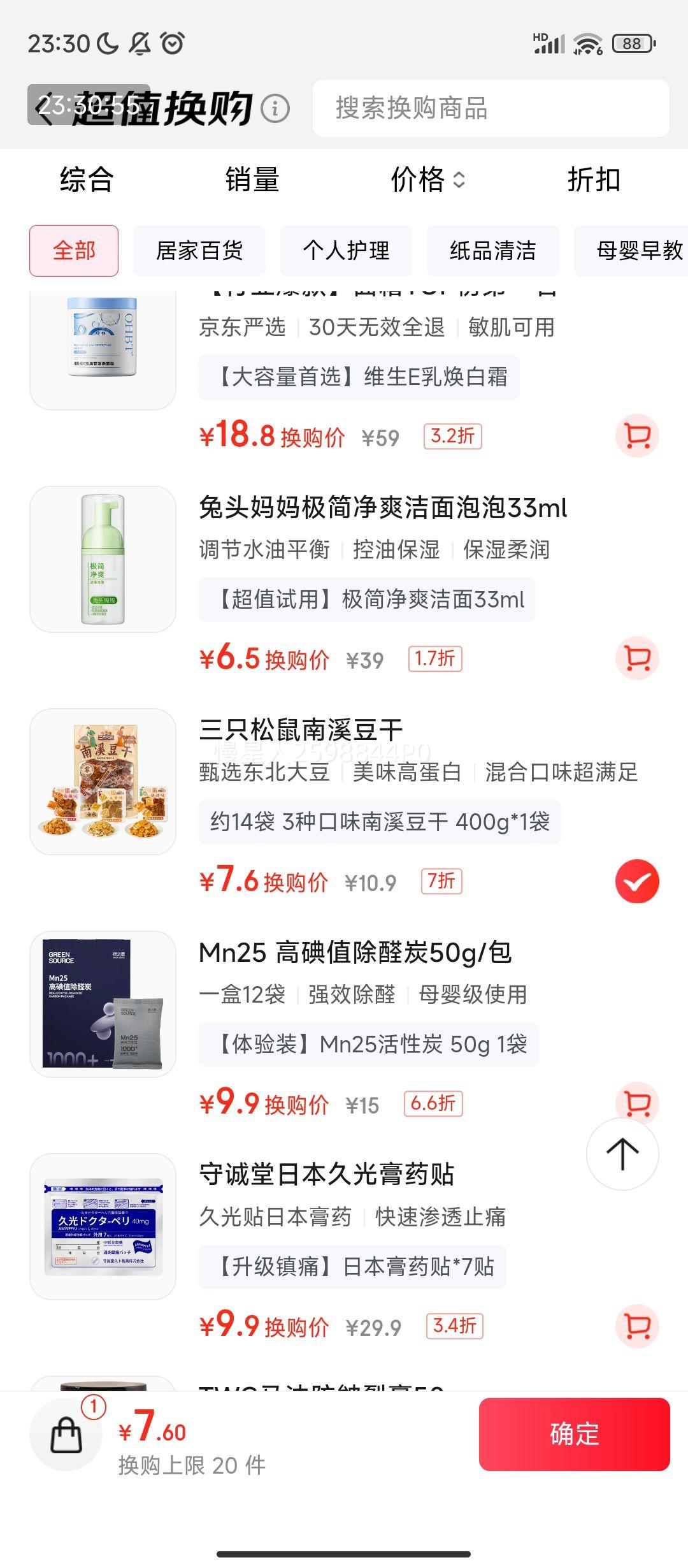Image resolution: width=688 pixels, height=1568 pixels.
Task: Filter by 居家百货 category
Action: click(199, 251)
